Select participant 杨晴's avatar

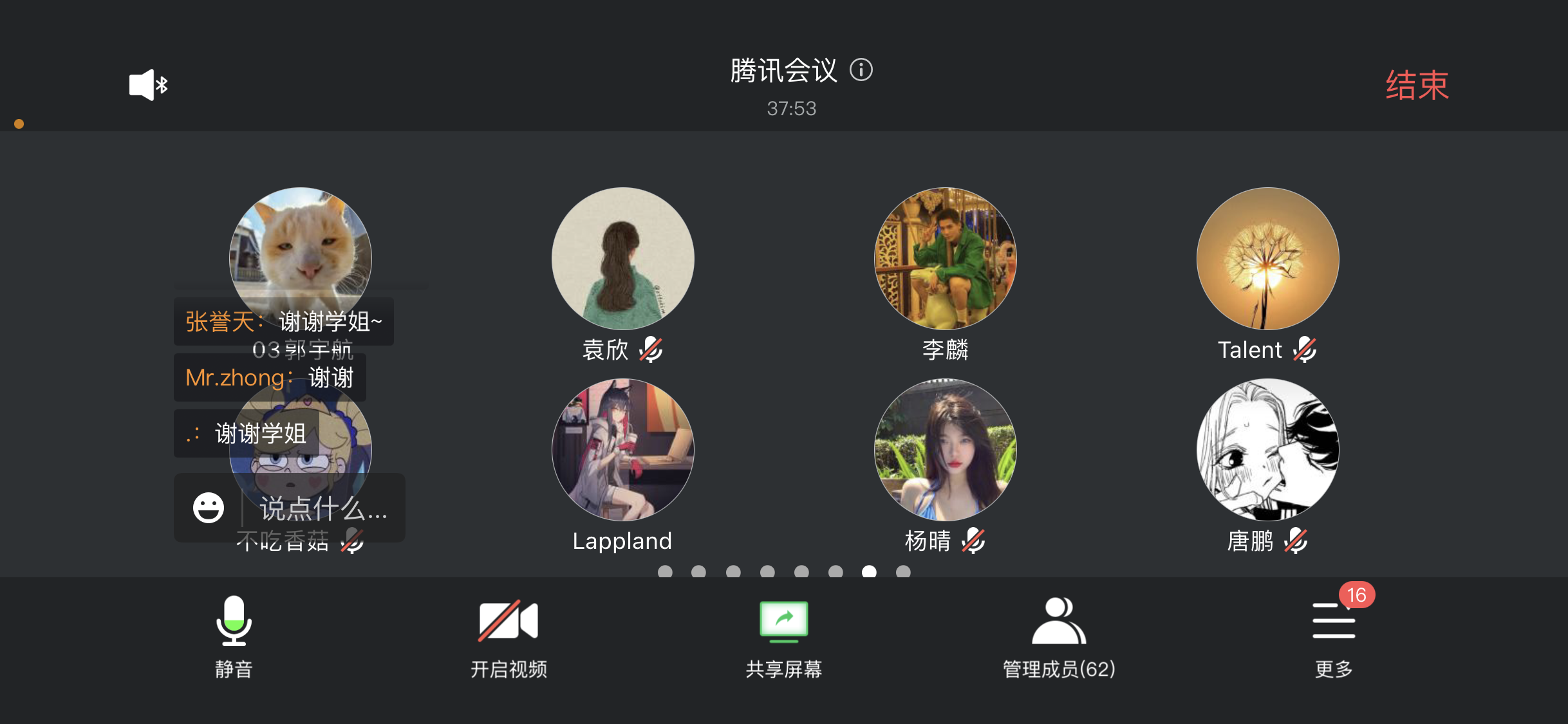point(945,449)
